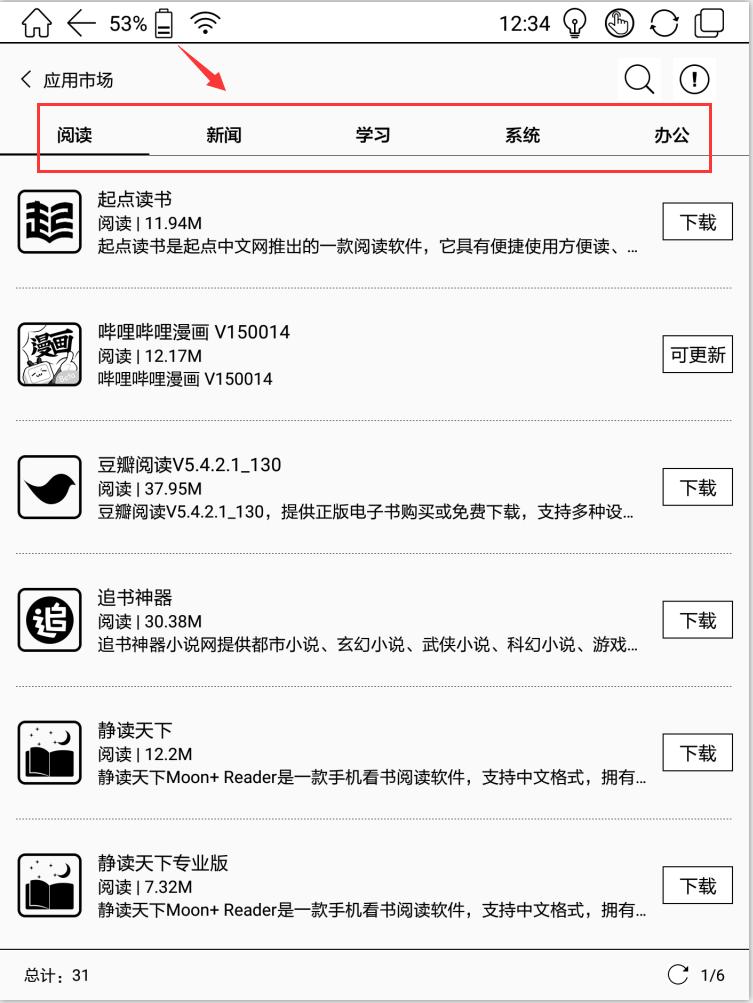This screenshot has height=1003, width=753.
Task: Switch to the 办公 tab
Action: point(672,135)
